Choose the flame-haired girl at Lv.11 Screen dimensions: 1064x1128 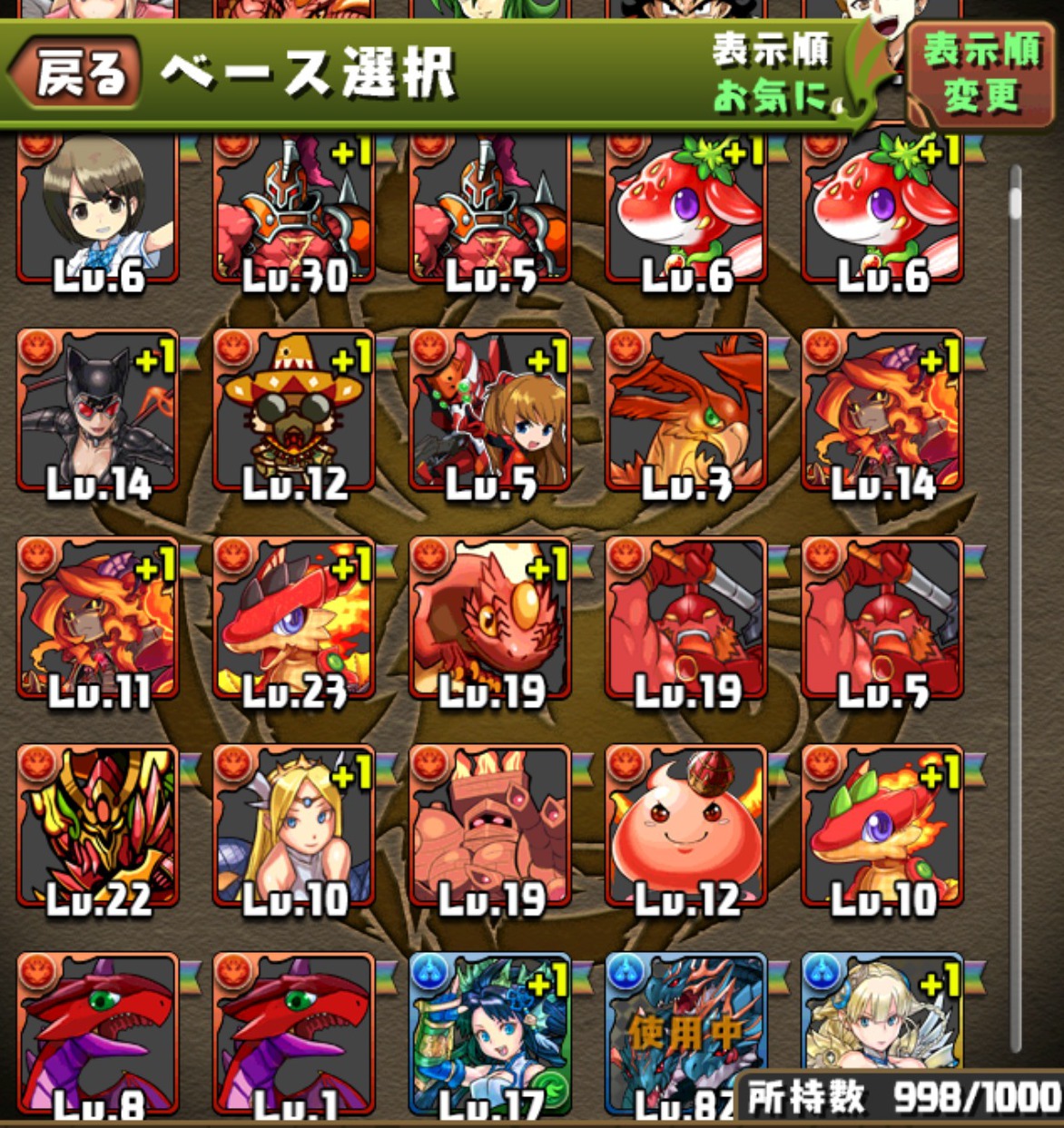coord(97,621)
